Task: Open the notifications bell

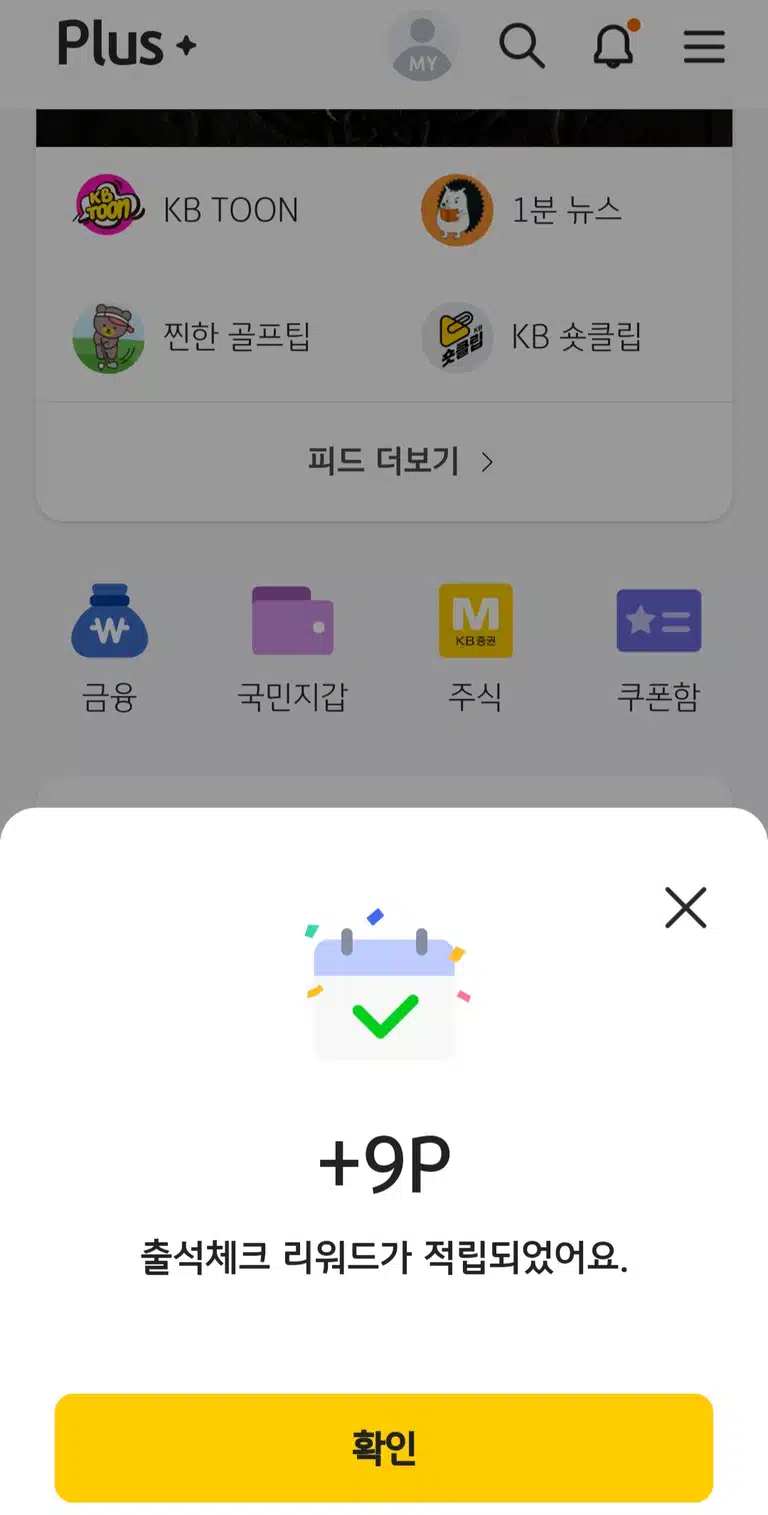Action: pyautogui.click(x=614, y=45)
